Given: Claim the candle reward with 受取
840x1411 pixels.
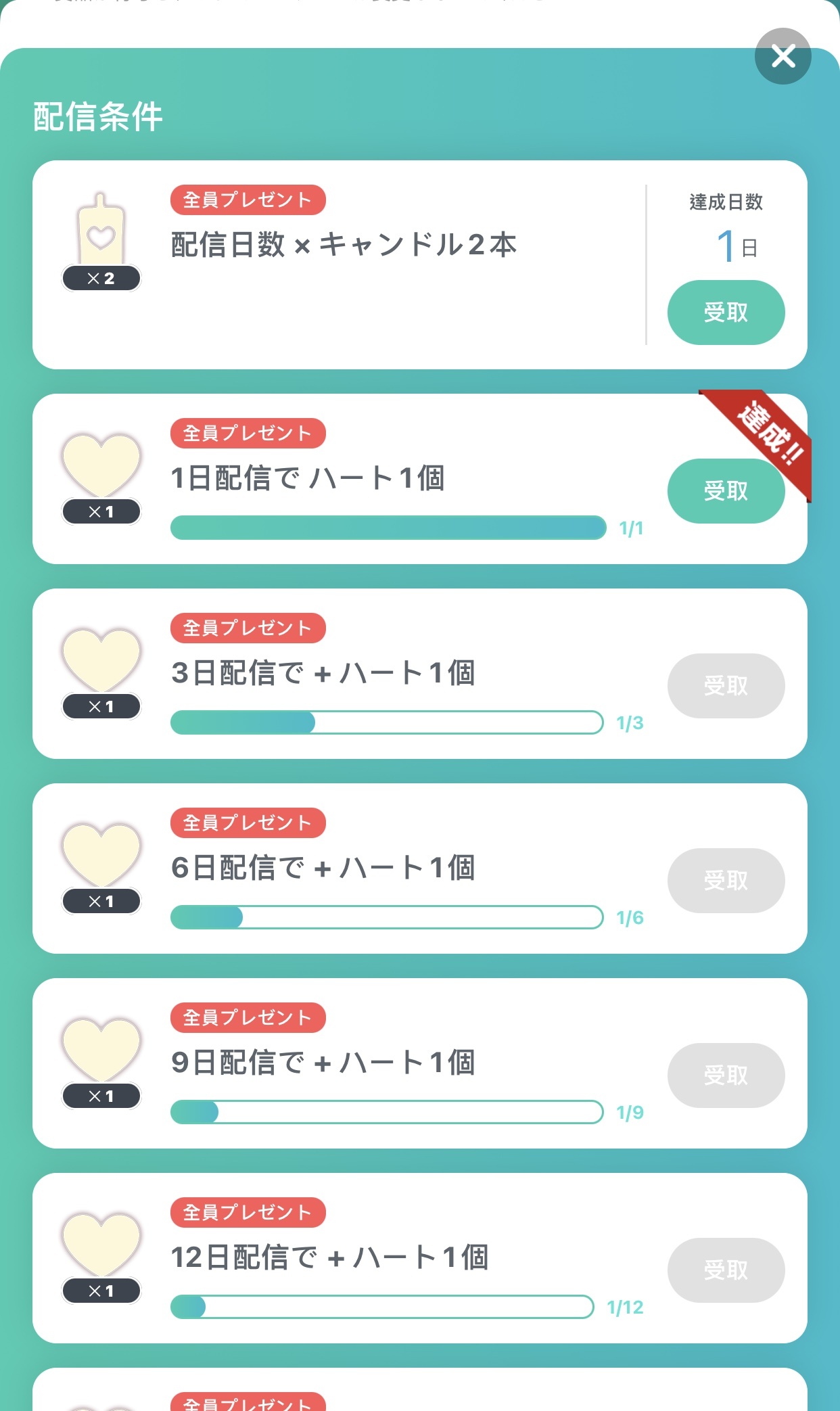Looking at the screenshot, I should (x=726, y=313).
